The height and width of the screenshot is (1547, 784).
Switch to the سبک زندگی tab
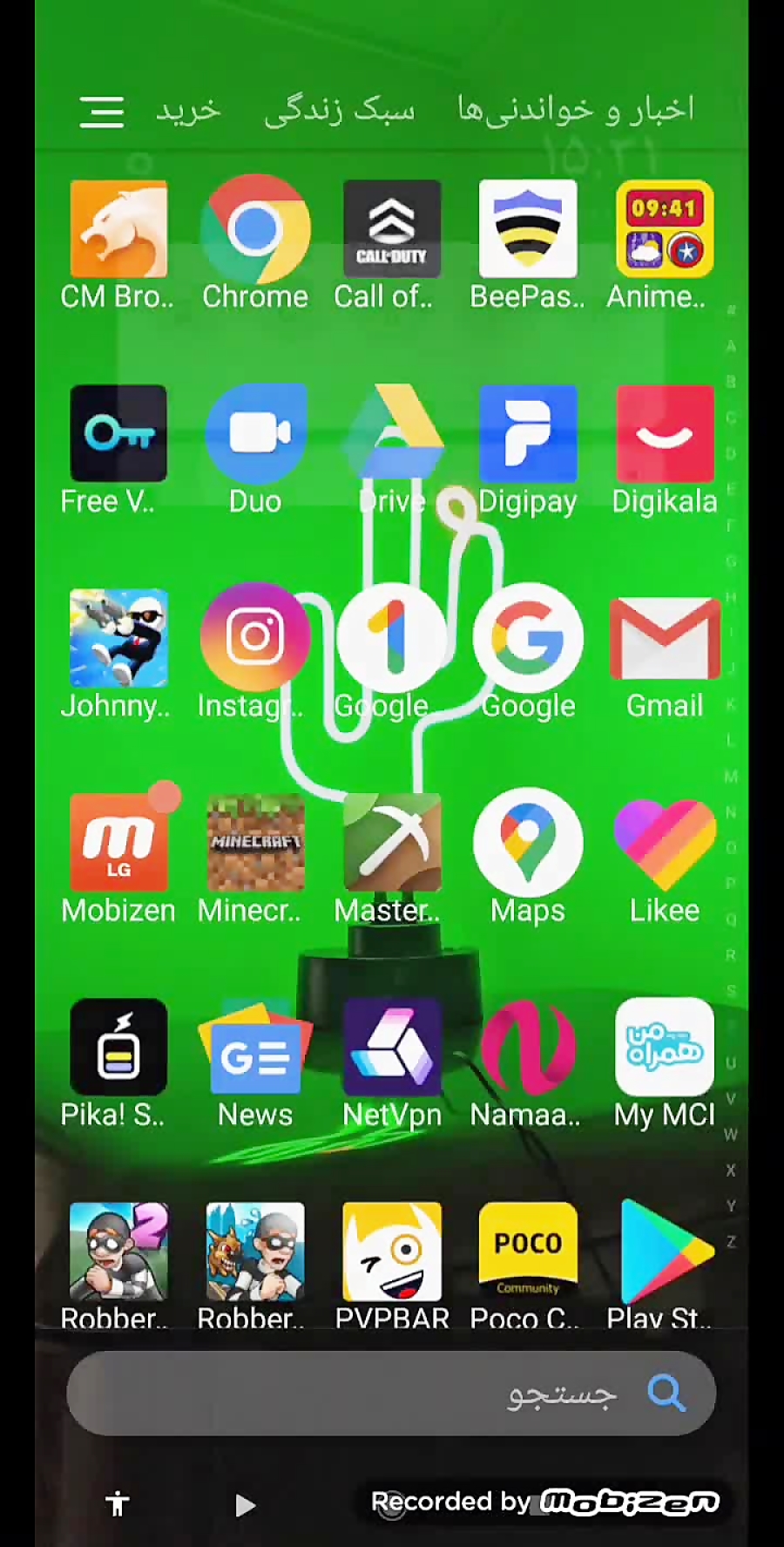[340, 111]
